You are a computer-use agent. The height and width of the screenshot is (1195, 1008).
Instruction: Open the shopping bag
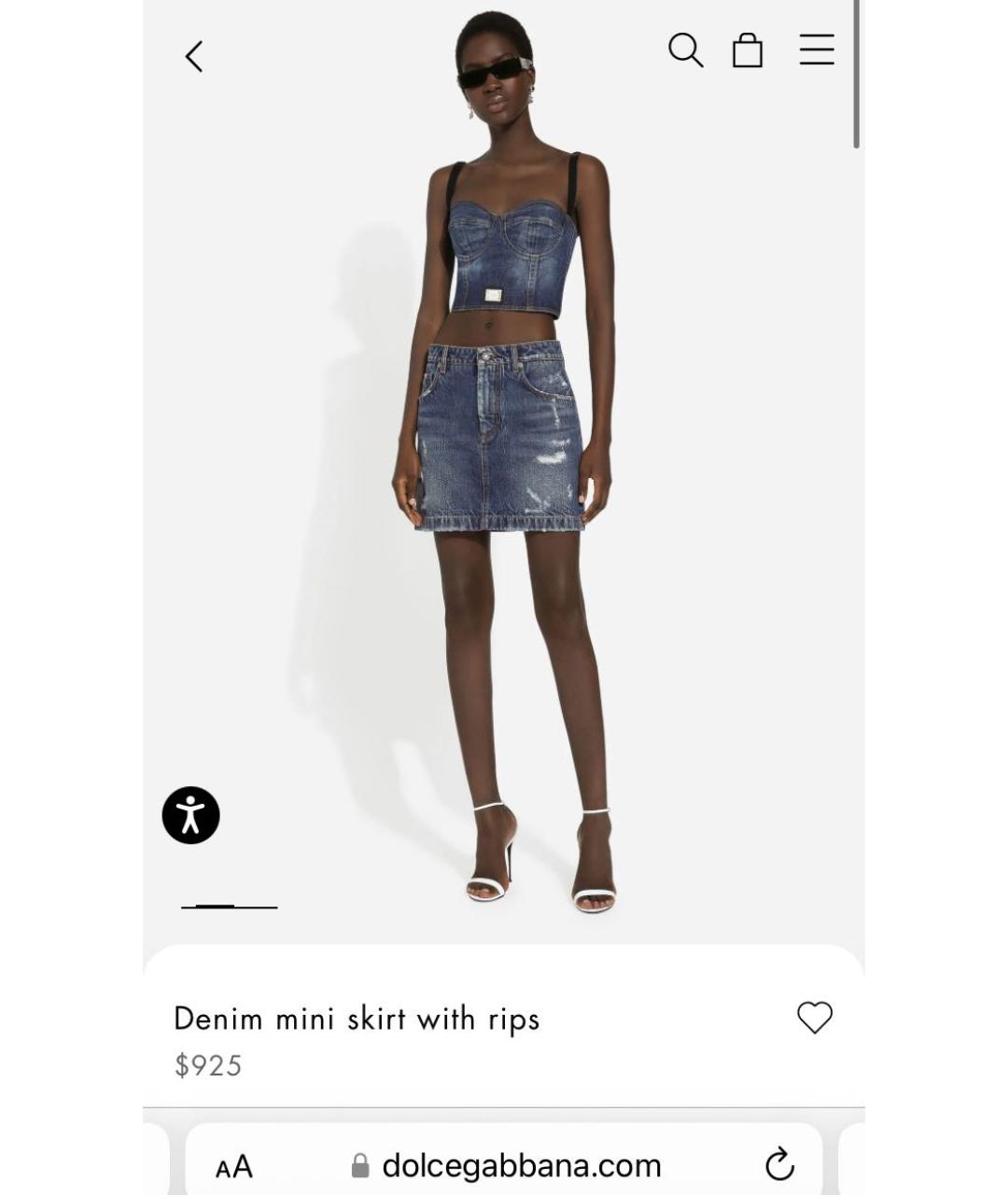pyautogui.click(x=748, y=50)
